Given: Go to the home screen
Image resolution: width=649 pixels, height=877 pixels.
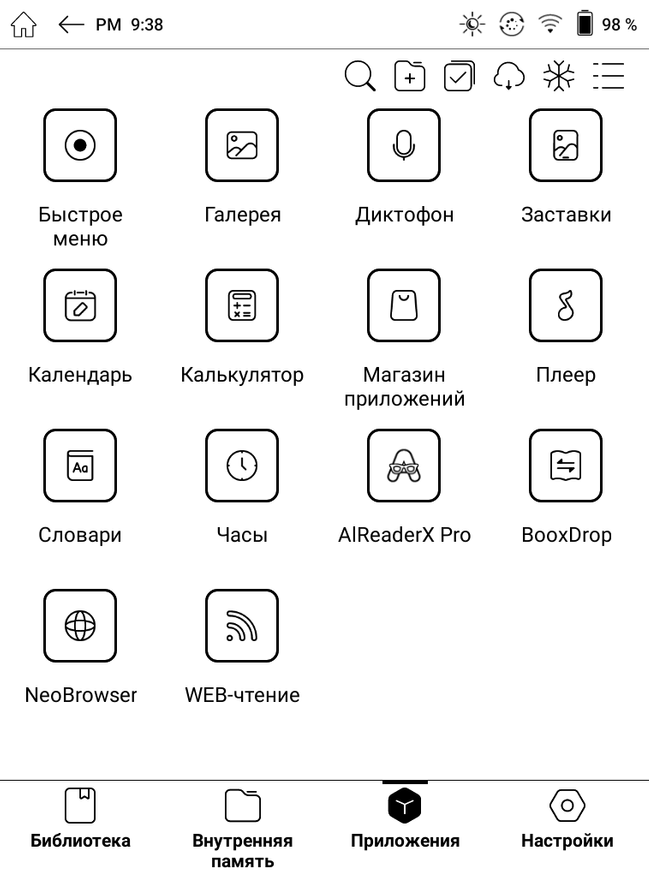Looking at the screenshot, I should (23, 25).
